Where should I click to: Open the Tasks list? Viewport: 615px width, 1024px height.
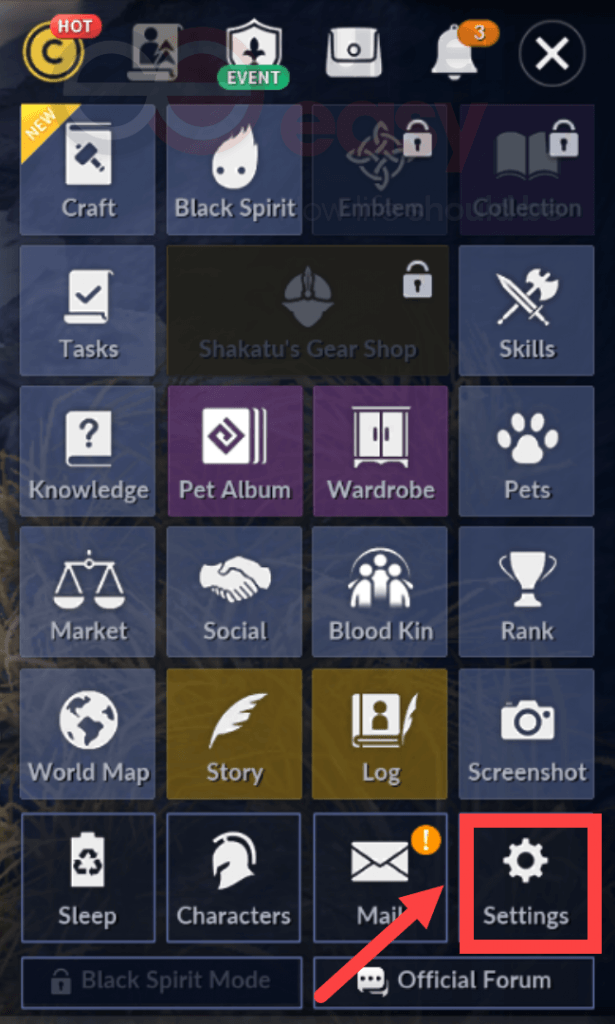(x=88, y=310)
